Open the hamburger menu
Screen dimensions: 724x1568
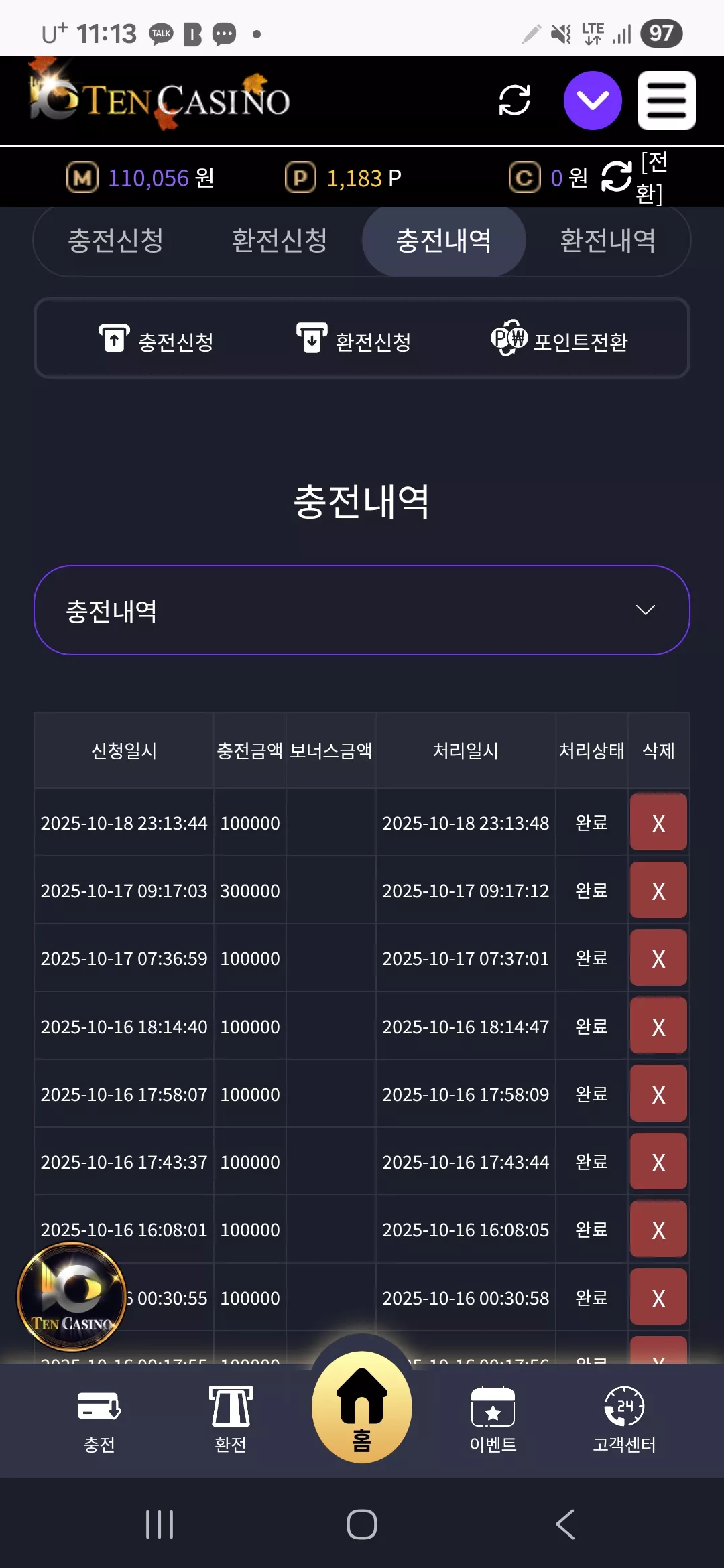pyautogui.click(x=666, y=101)
